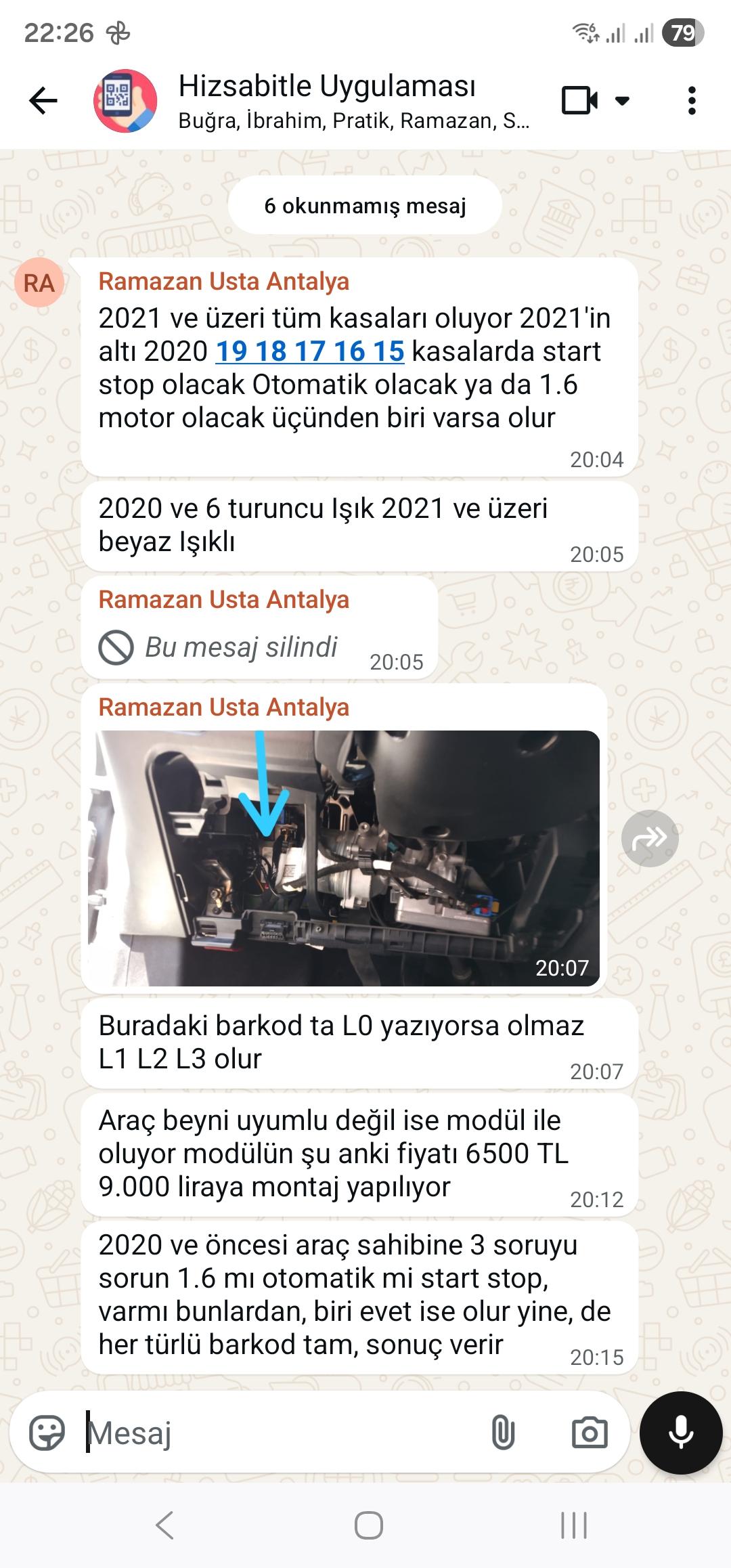Tap the linked numbers 19 18 17 16 15
The image size is (731, 1568).
[x=310, y=351]
